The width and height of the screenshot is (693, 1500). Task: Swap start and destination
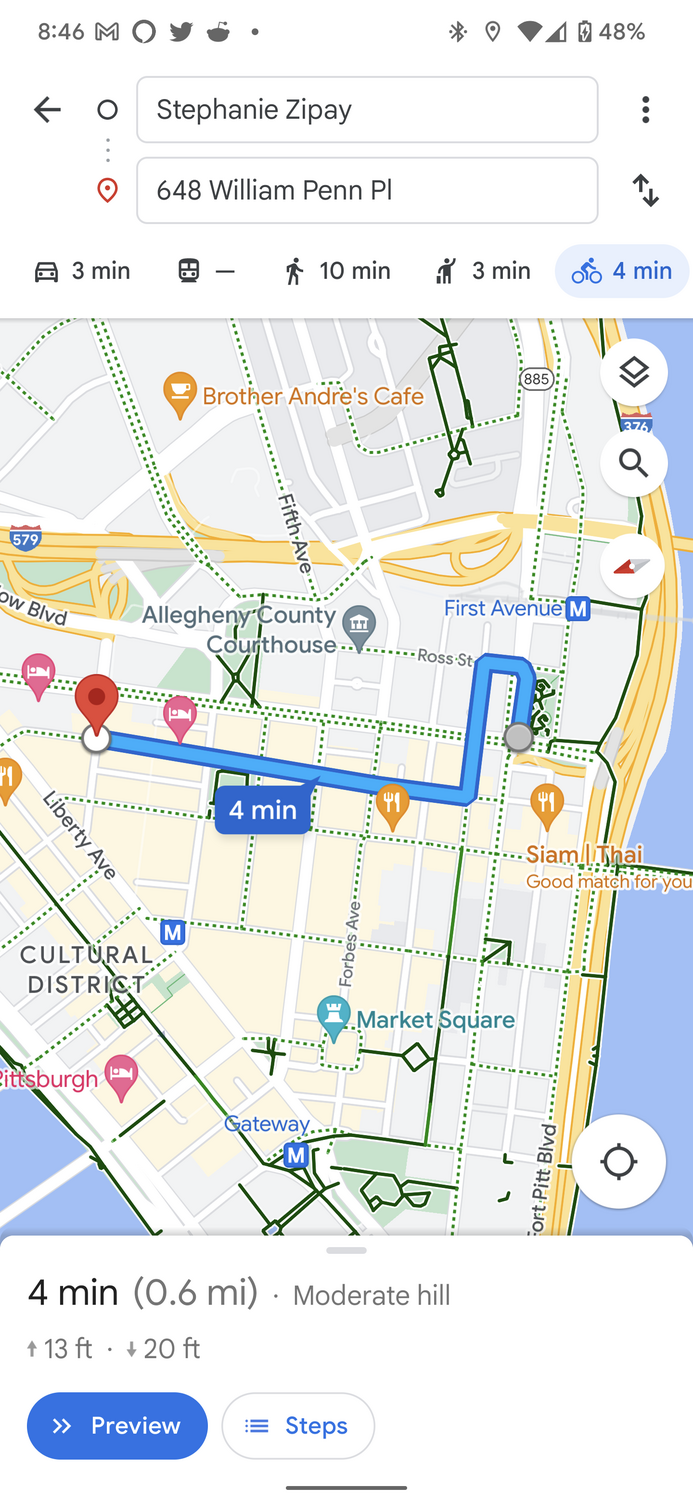646,190
